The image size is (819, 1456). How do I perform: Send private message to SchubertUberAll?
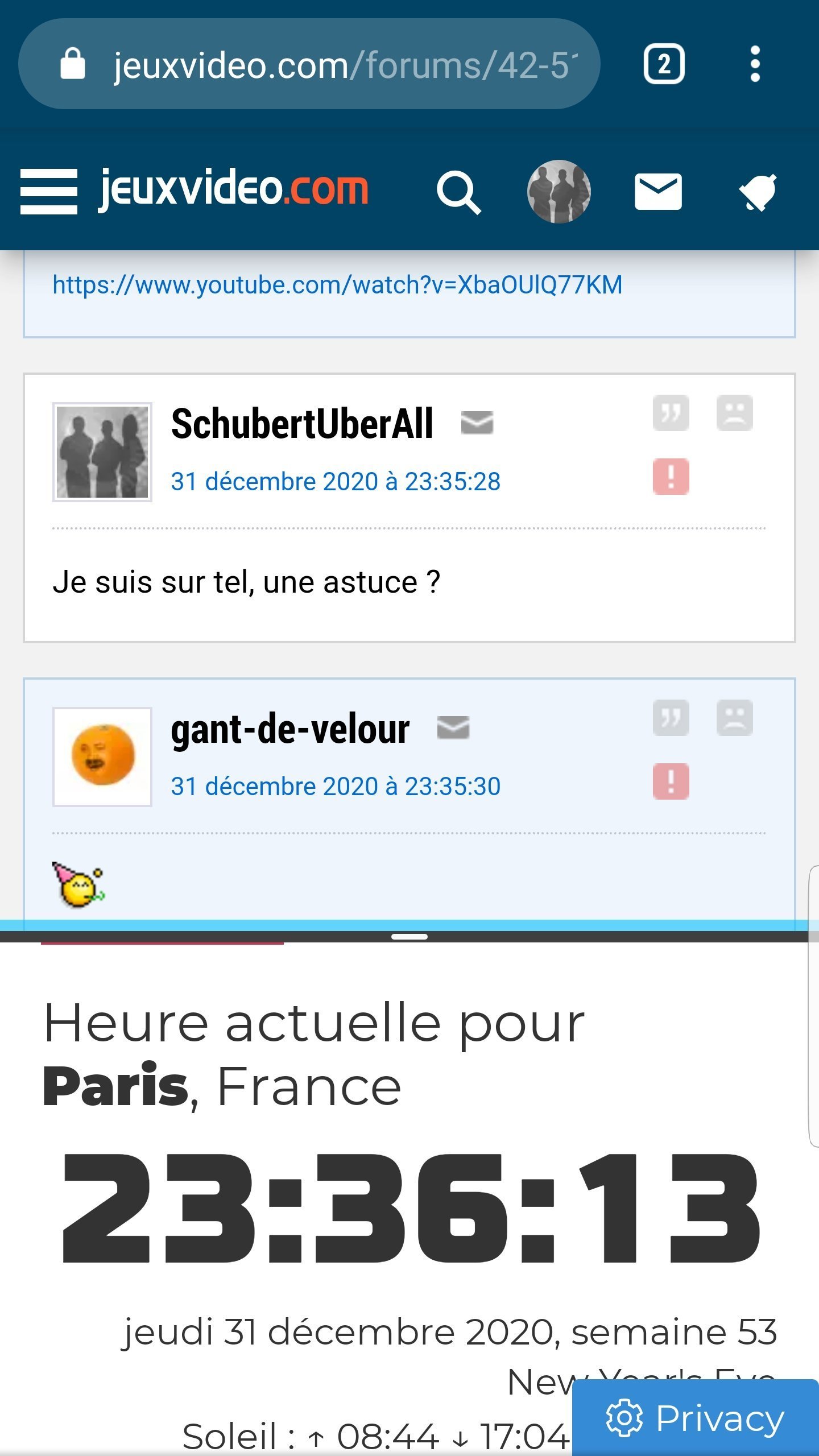pyautogui.click(x=477, y=423)
